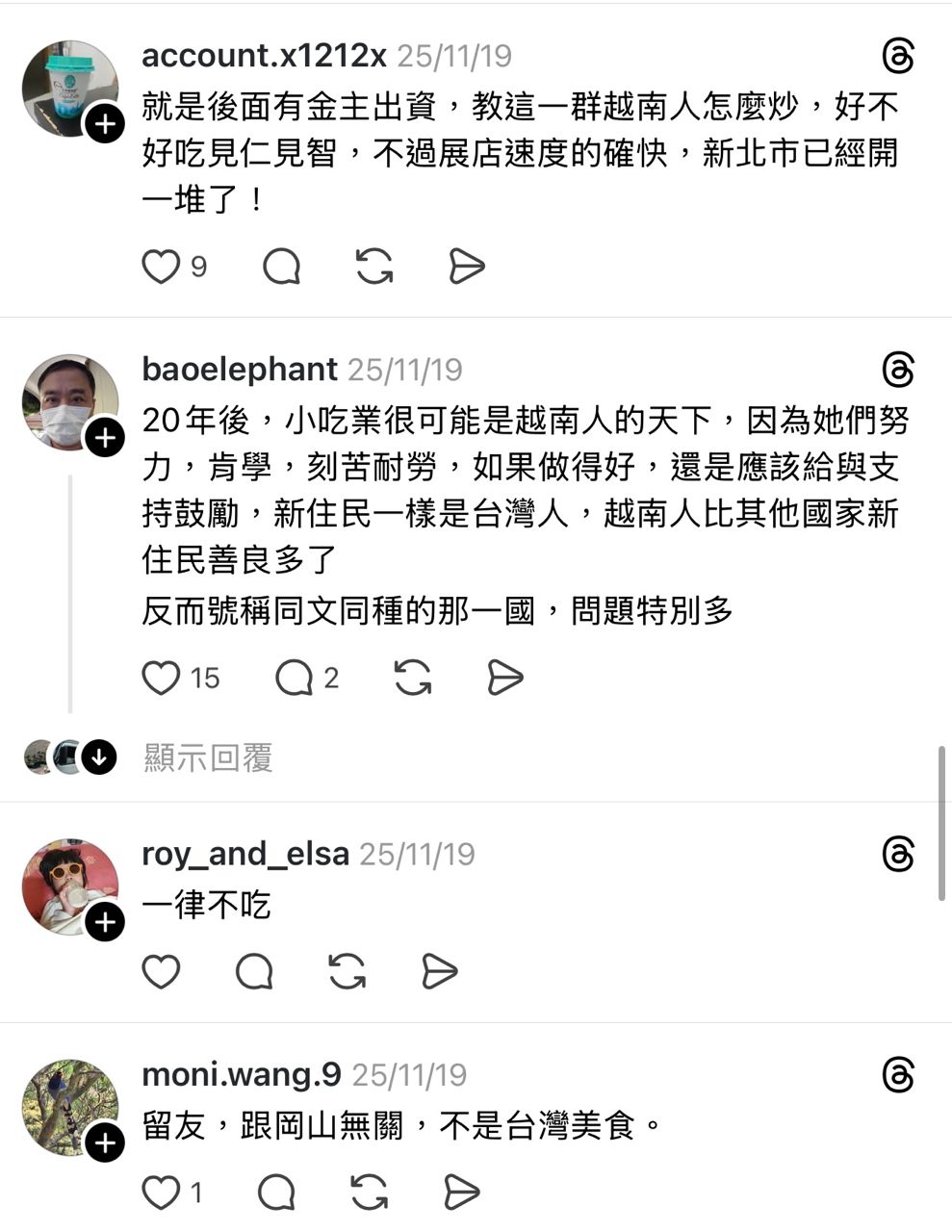
Task: Share account.x1212x's comment
Action: [467, 267]
